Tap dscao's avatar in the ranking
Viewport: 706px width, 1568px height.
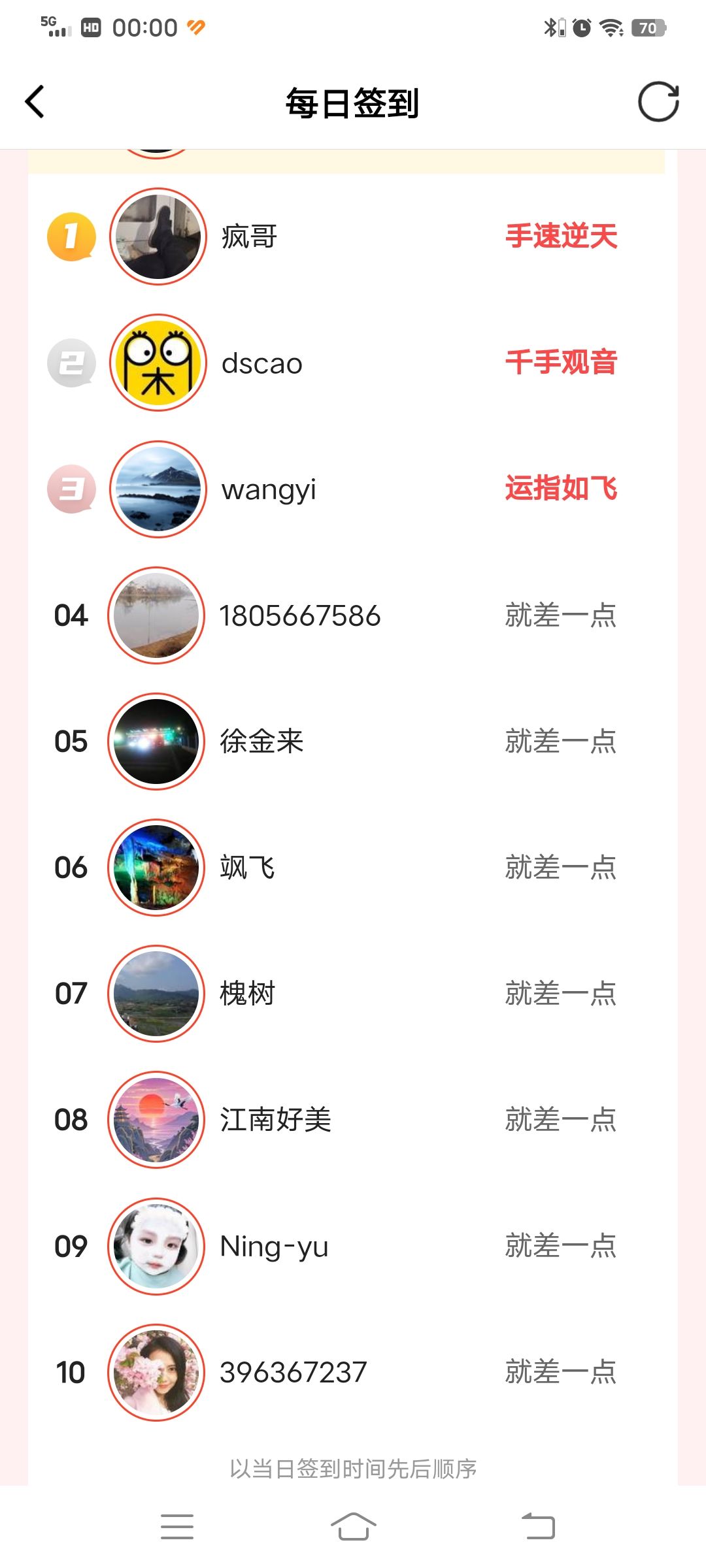pyautogui.click(x=158, y=363)
